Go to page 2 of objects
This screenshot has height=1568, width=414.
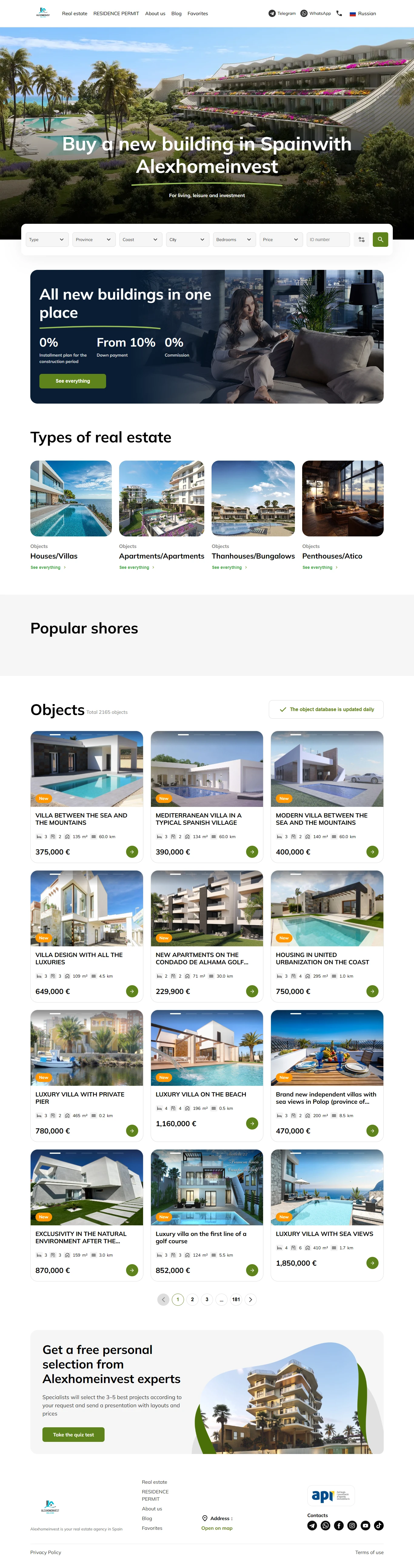coord(192,1299)
